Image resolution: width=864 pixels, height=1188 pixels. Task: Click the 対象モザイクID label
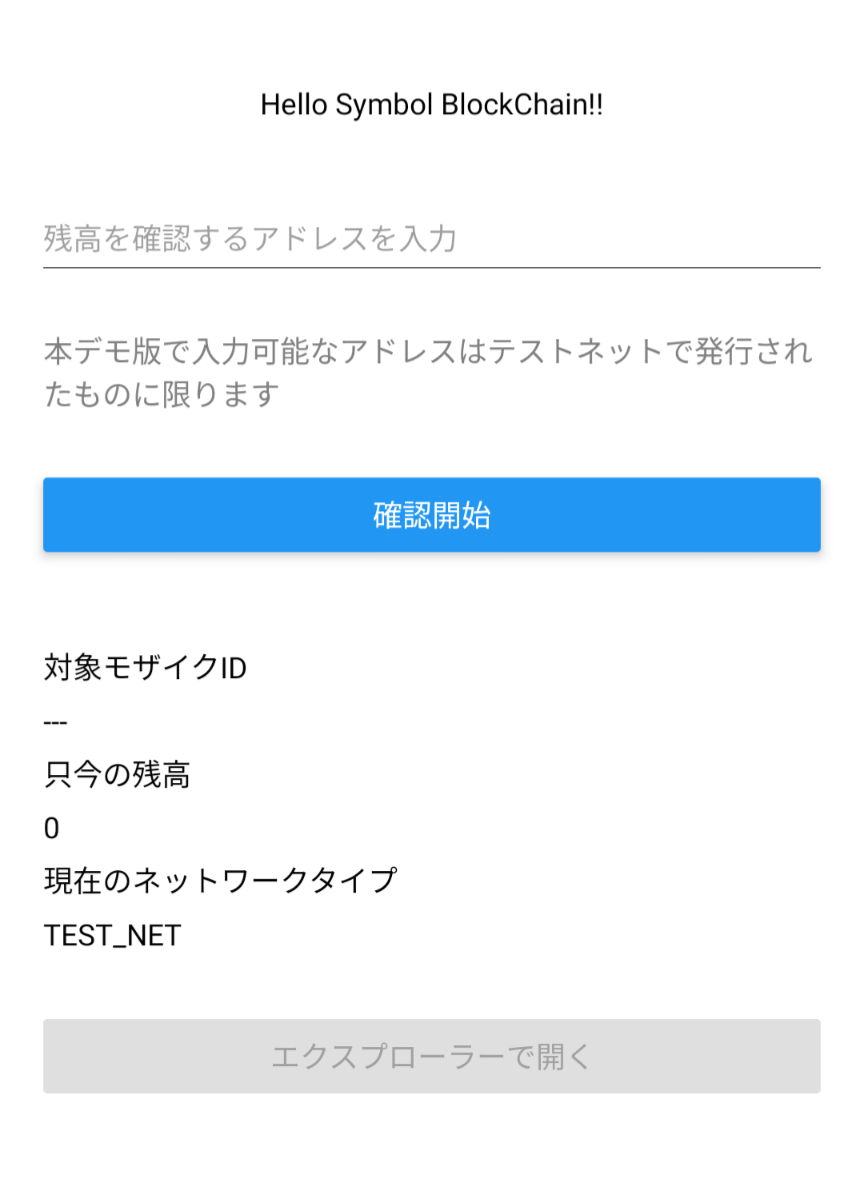(146, 666)
